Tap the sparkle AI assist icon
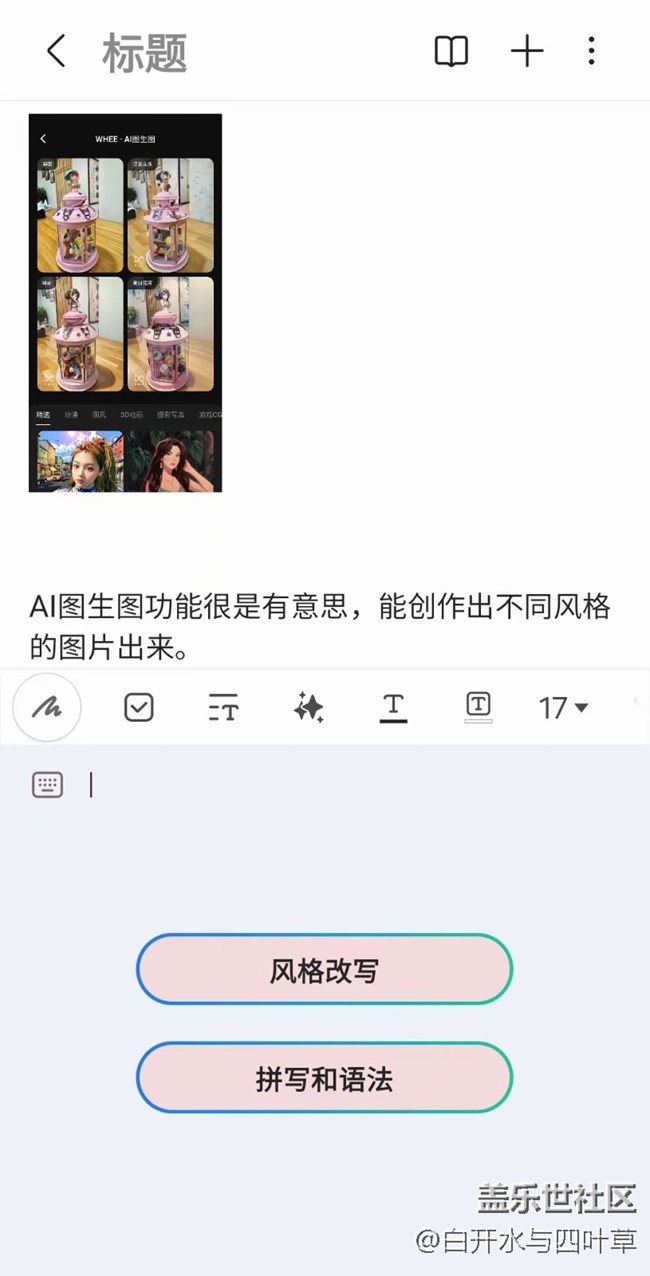650x1276 pixels. pos(309,708)
